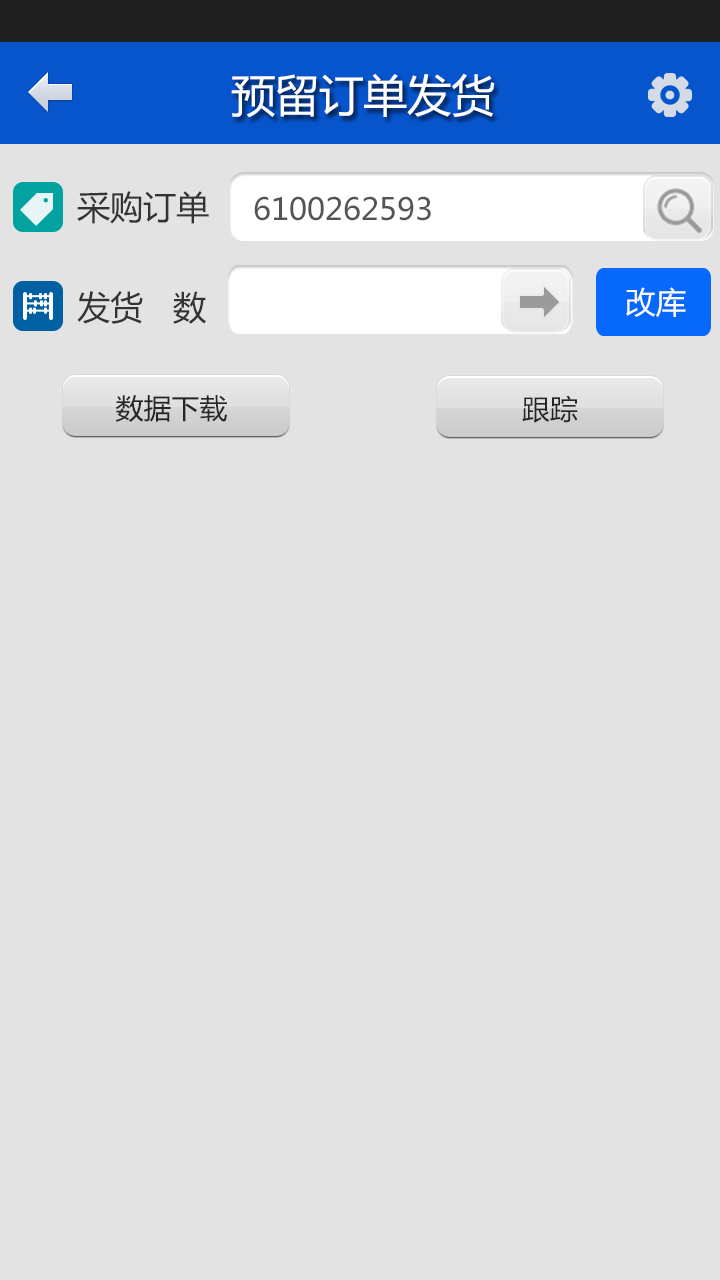Open 跟踪 tracking
The width and height of the screenshot is (720, 1280).
[549, 408]
